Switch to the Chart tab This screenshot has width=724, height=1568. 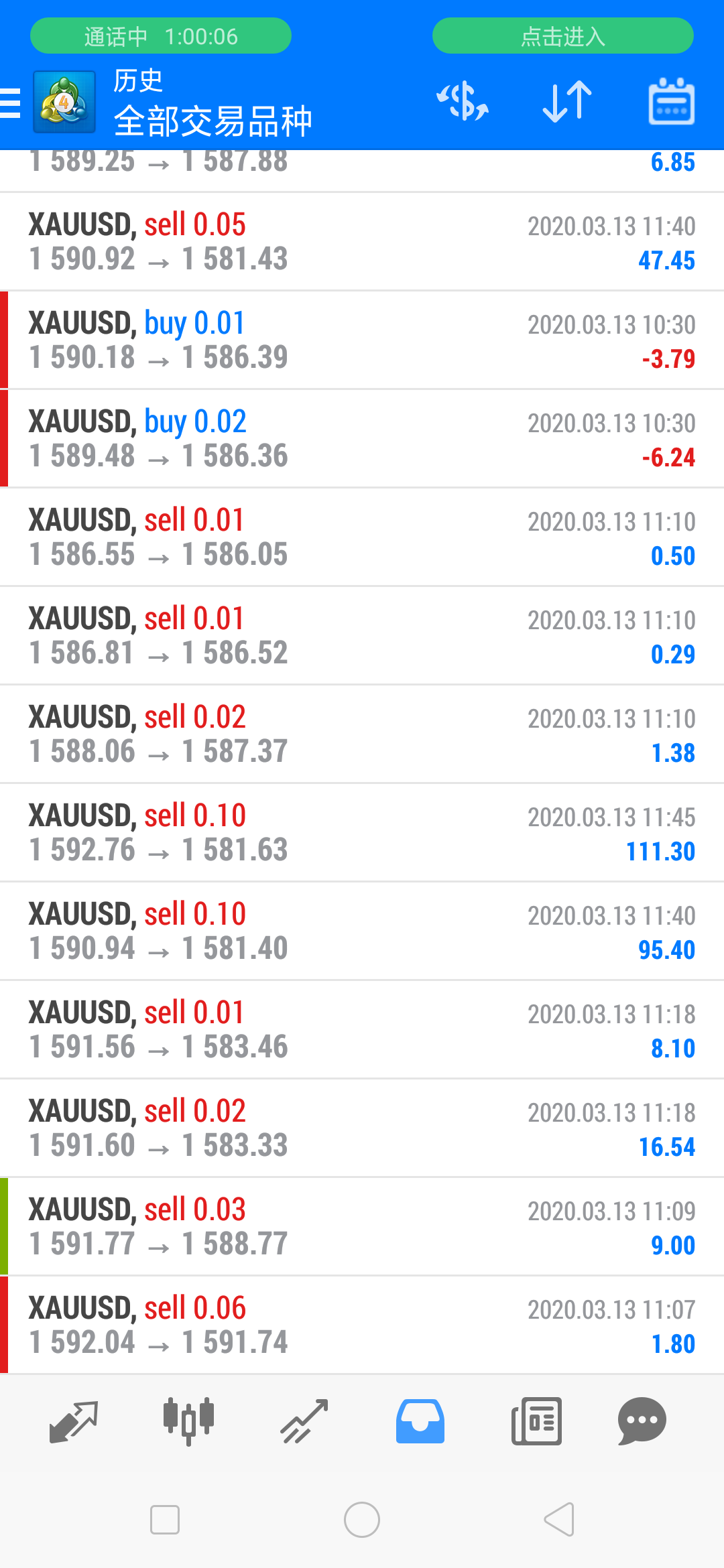[188, 1421]
